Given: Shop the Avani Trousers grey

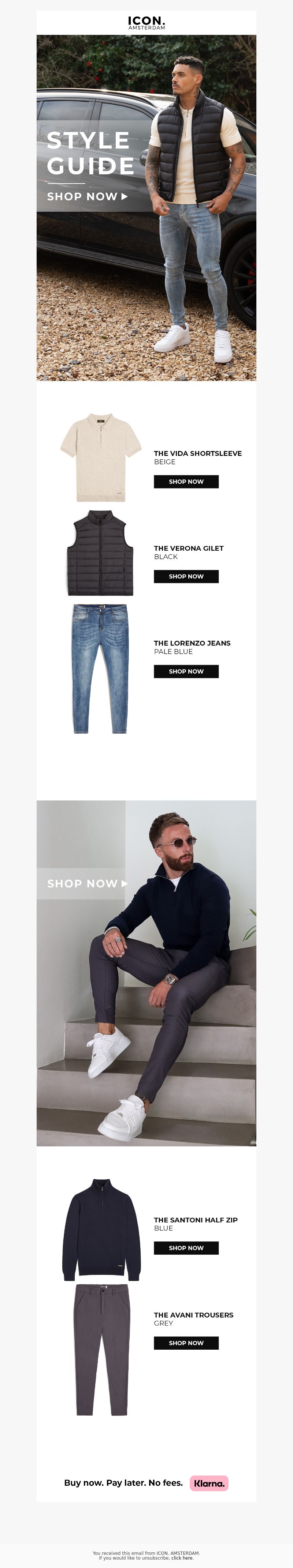Looking at the screenshot, I should coord(186,1343).
